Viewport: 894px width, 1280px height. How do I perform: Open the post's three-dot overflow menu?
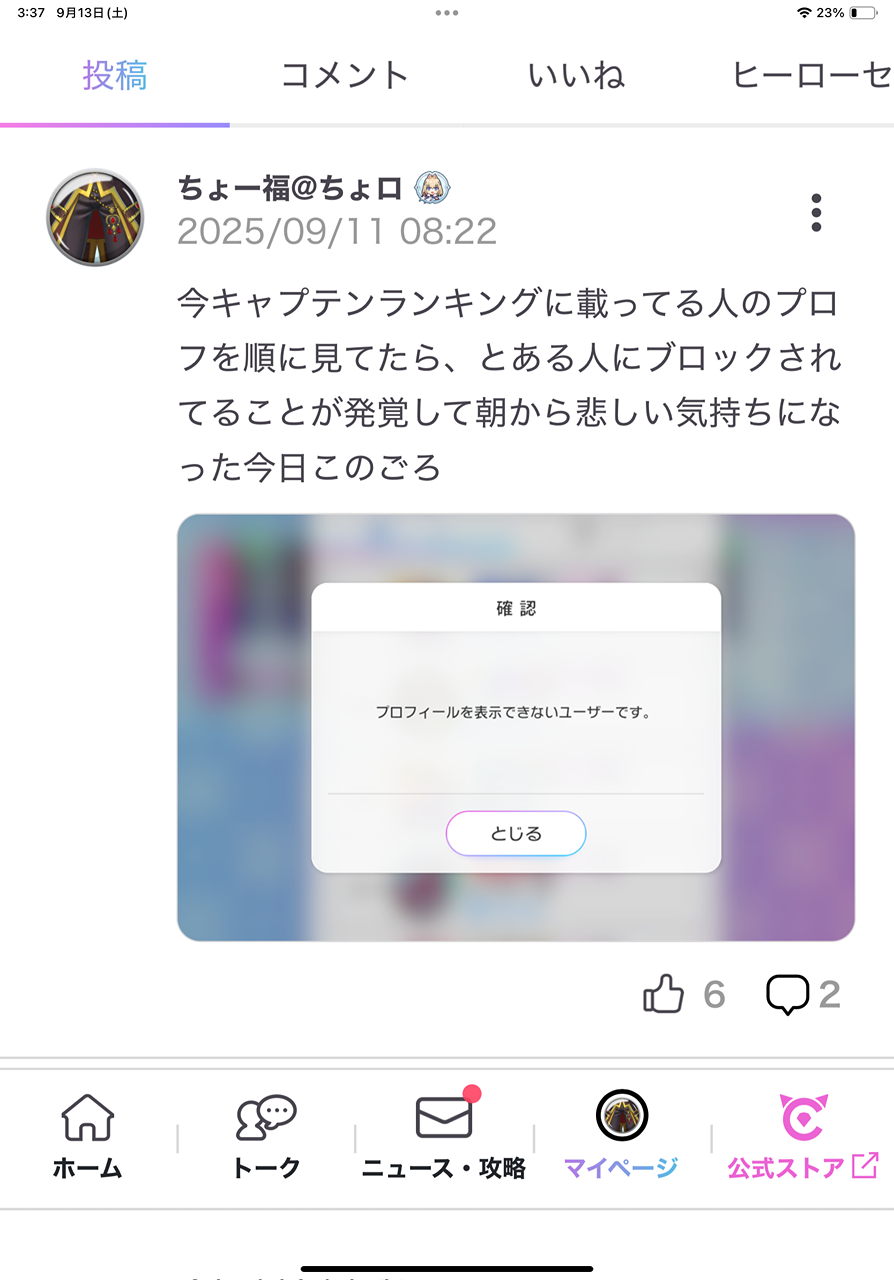point(816,213)
